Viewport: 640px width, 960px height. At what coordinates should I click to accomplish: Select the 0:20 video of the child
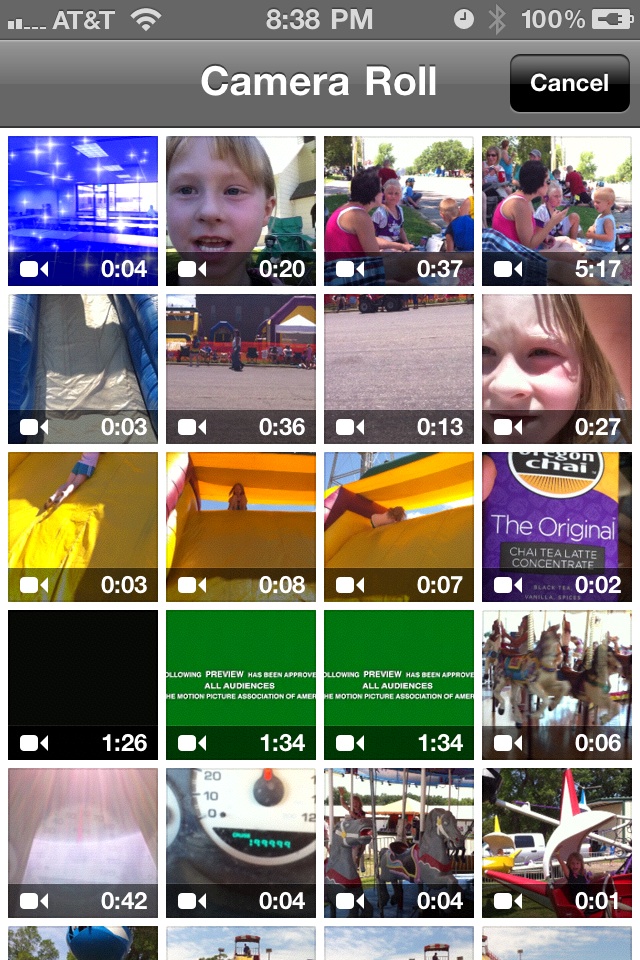241,211
